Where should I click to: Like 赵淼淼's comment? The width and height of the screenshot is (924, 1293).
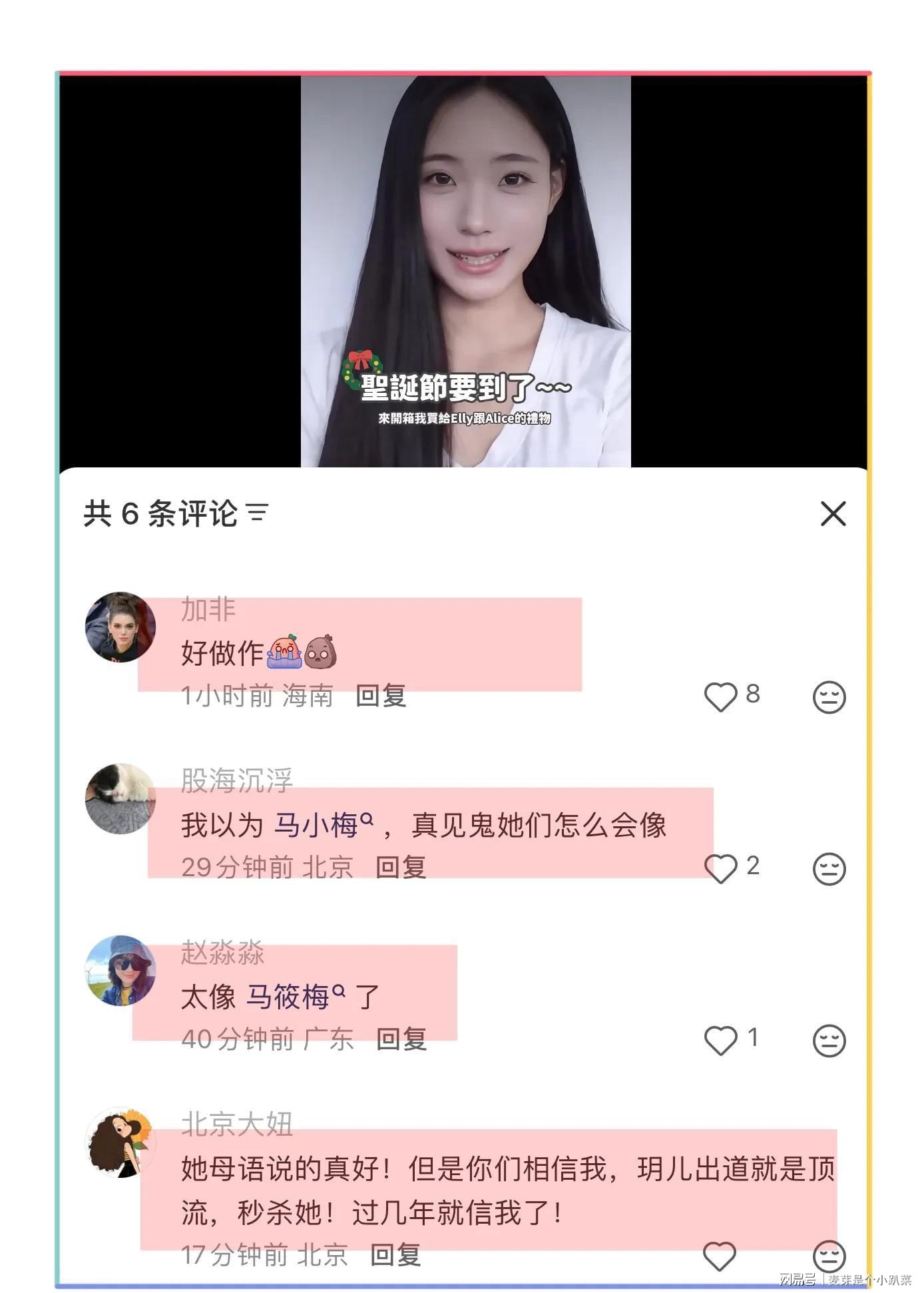(720, 1040)
